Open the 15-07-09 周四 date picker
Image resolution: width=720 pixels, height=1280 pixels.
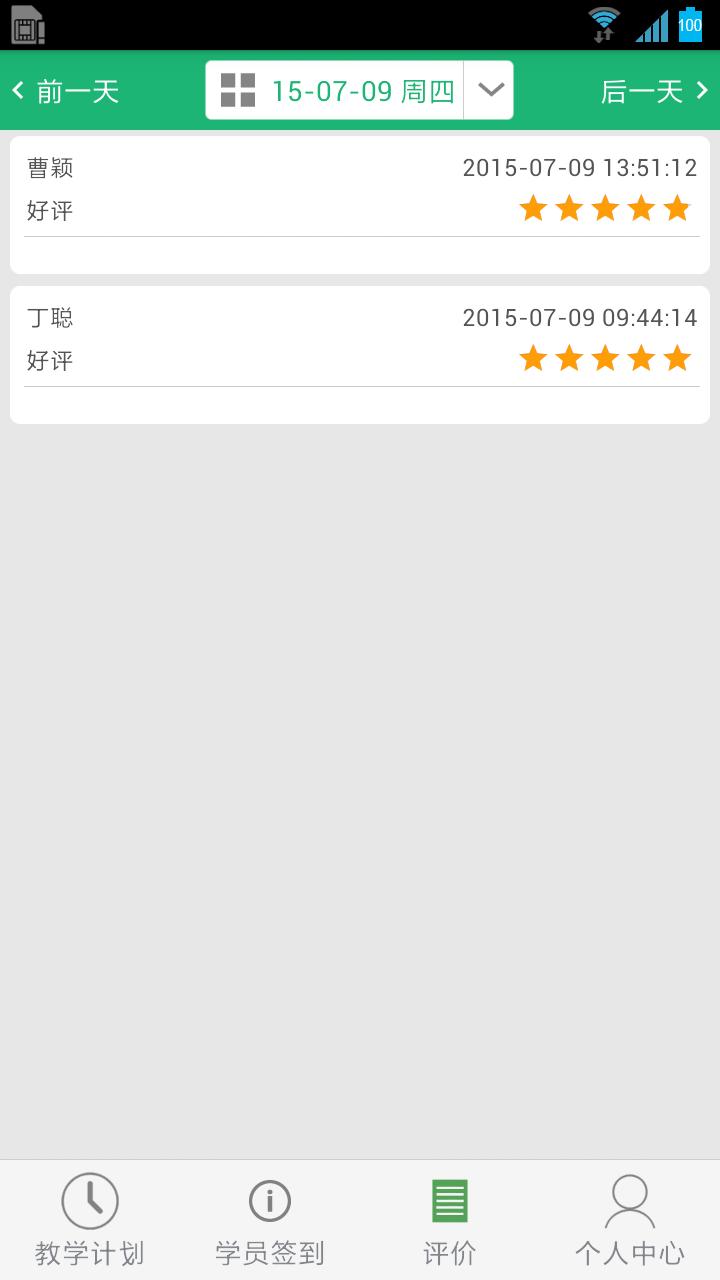click(359, 91)
